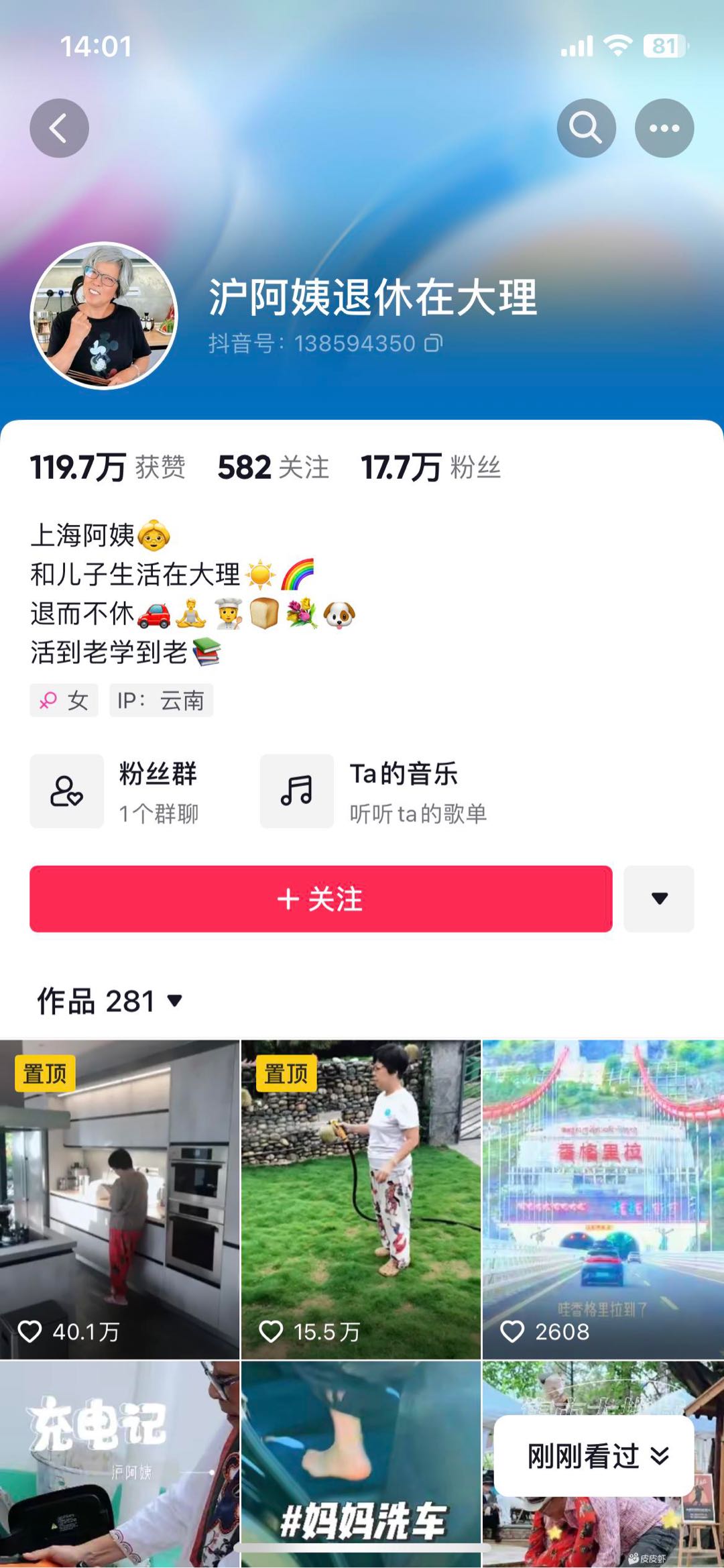View the profile avatar photo

click(x=104, y=315)
